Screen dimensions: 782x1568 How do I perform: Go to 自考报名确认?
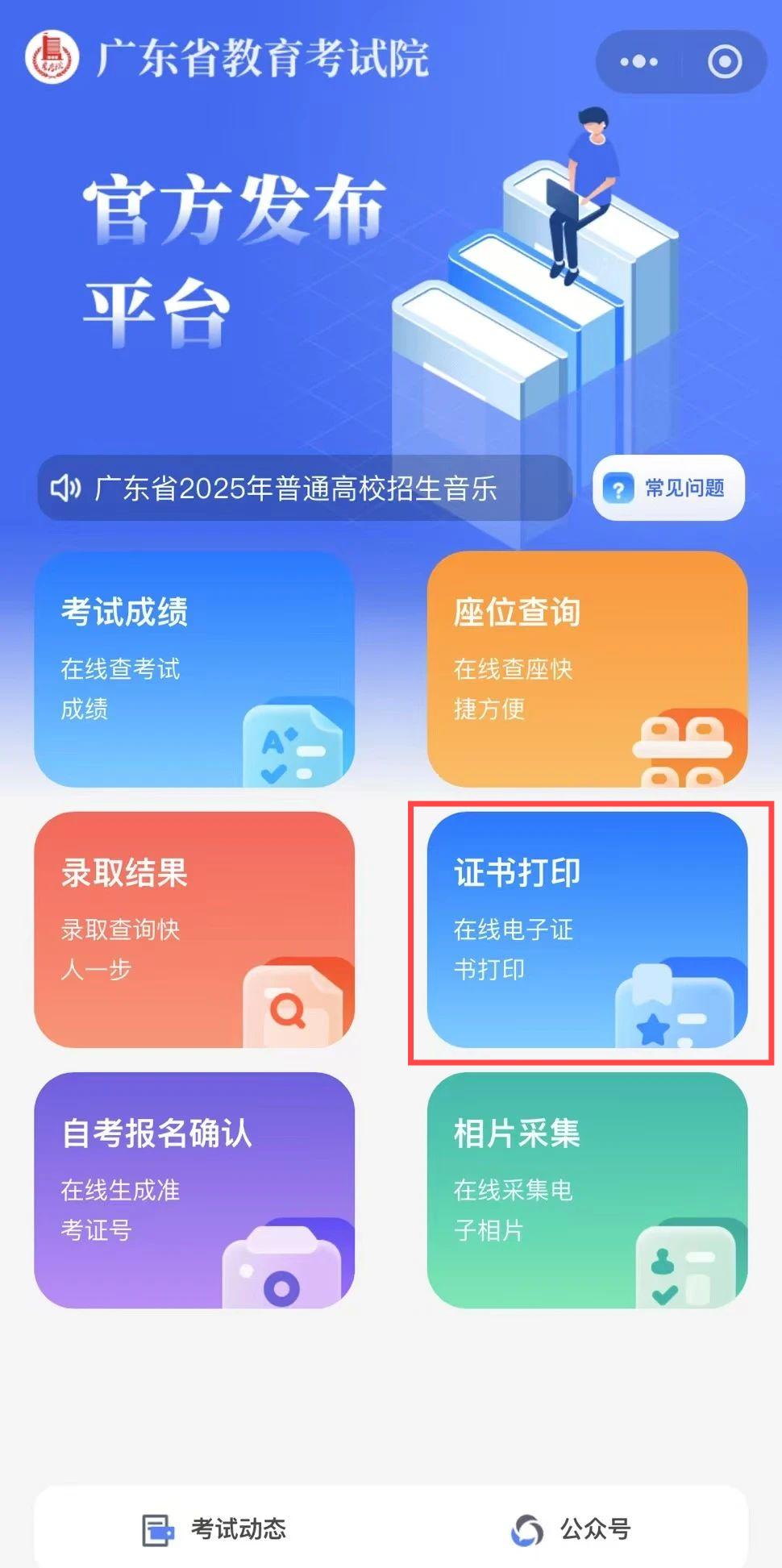tap(194, 1190)
